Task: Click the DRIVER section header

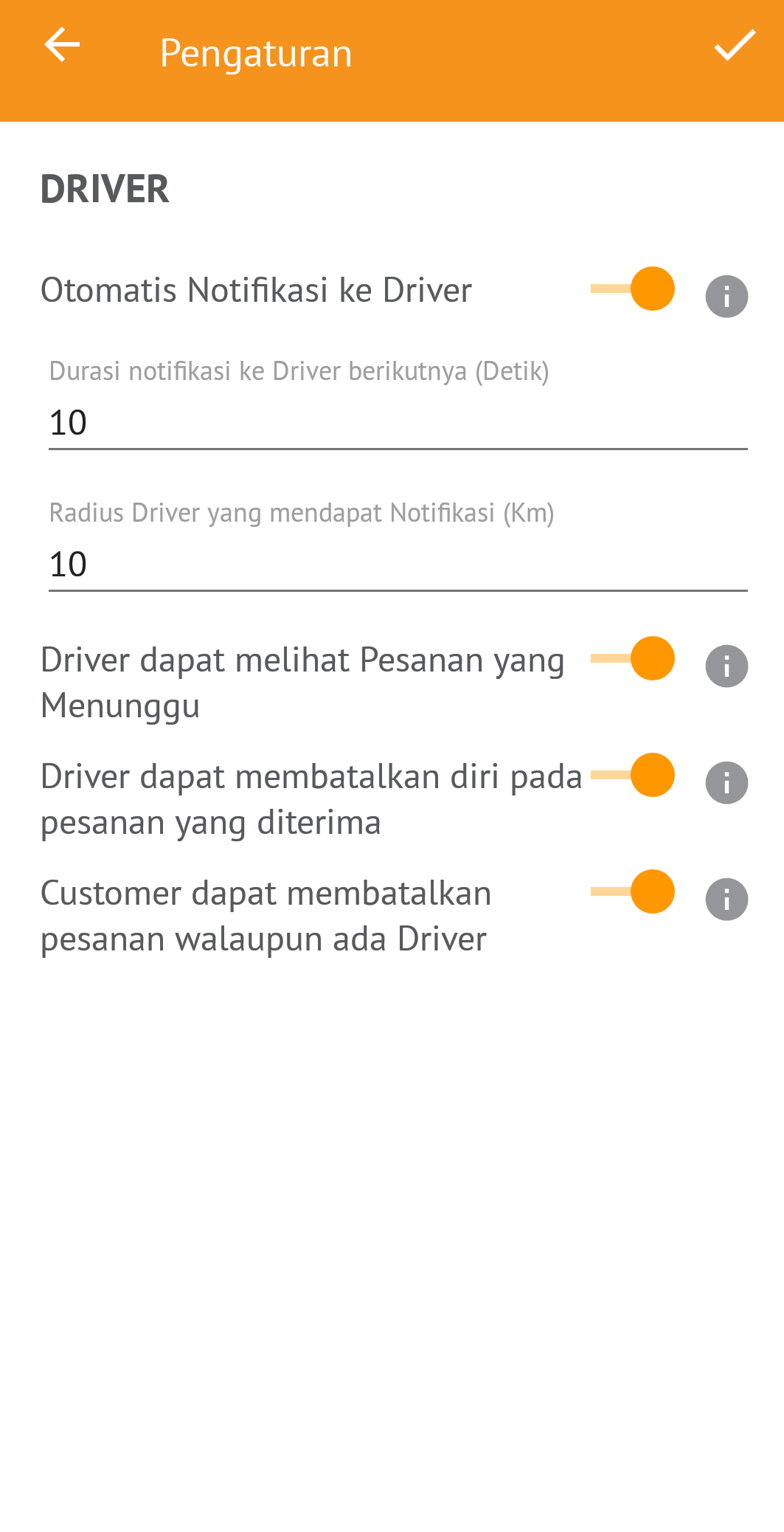Action: (105, 190)
